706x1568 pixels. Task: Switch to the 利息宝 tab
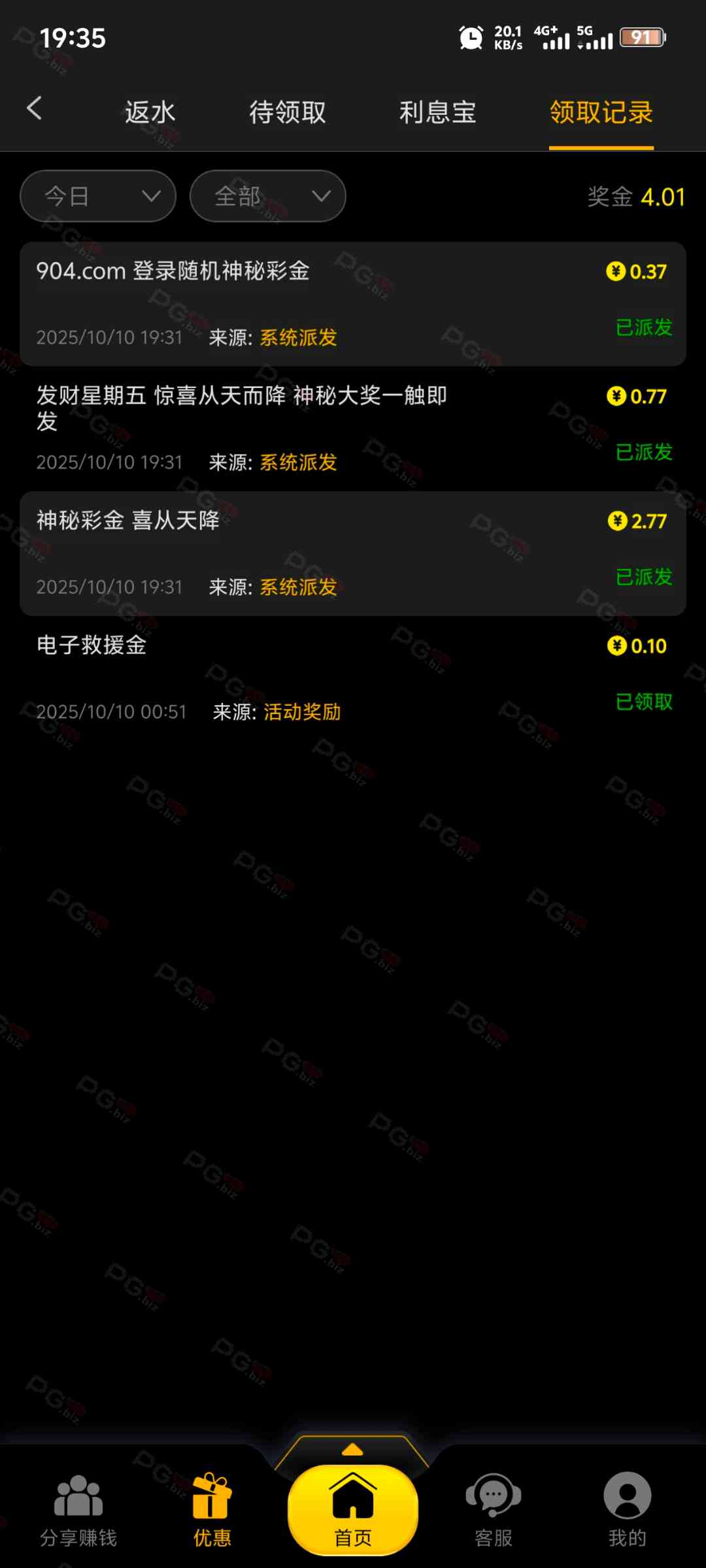coord(437,112)
